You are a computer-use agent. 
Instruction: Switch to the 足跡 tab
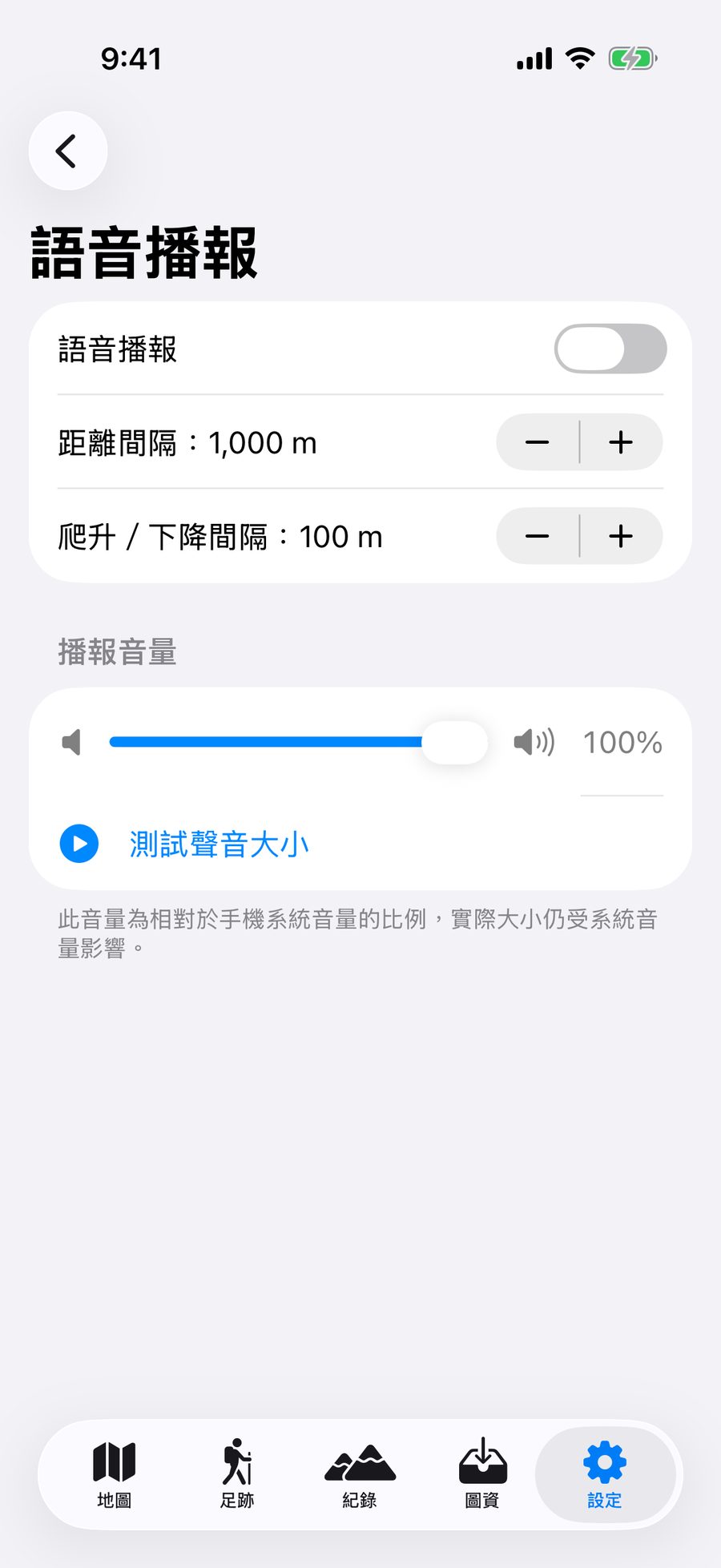coord(237,1474)
